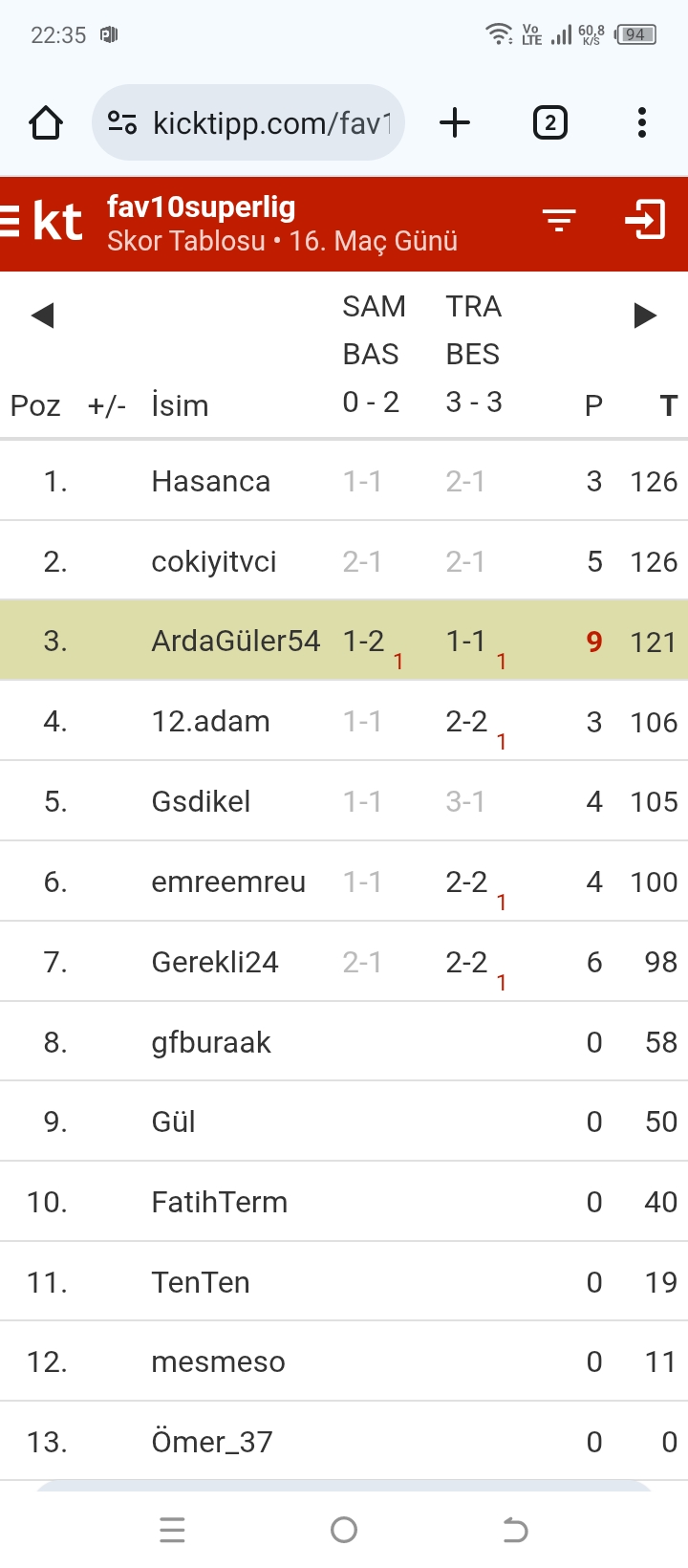This screenshot has height=1568, width=688.
Task: Go to the browser home page
Action: click(46, 123)
